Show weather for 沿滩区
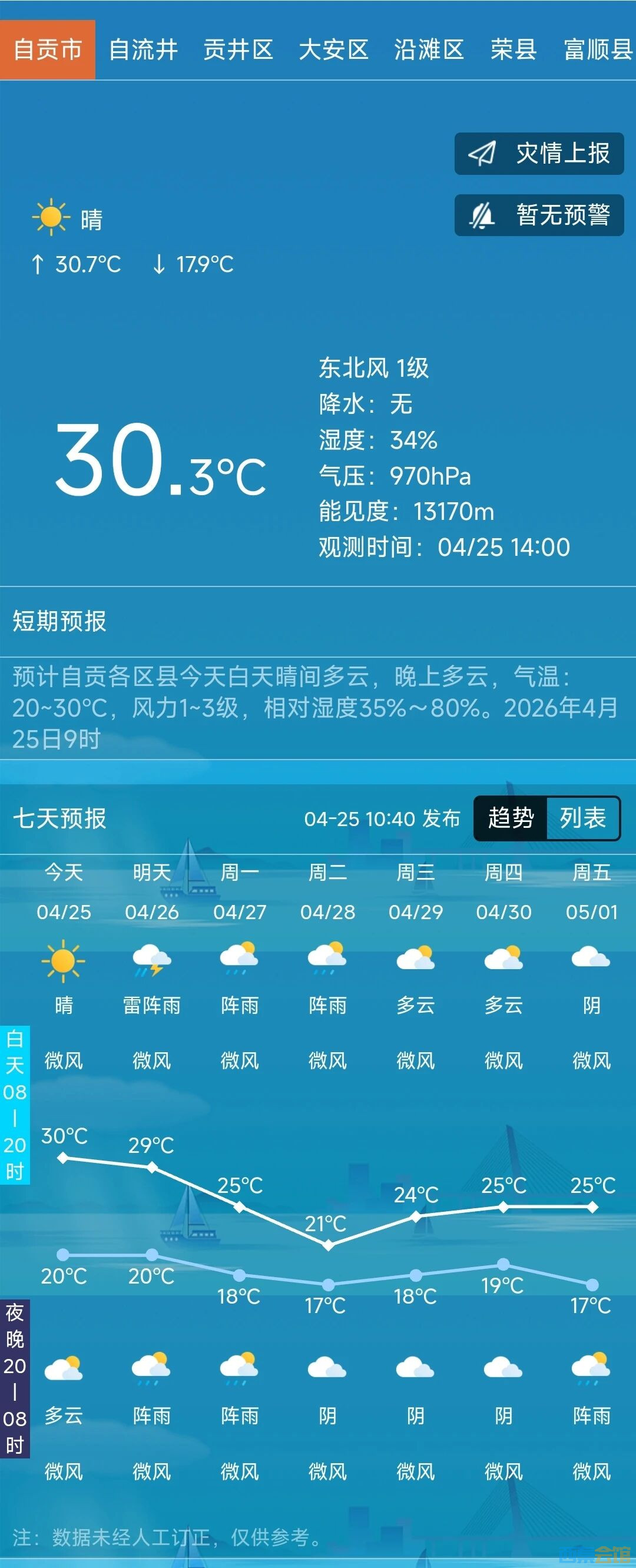Image resolution: width=636 pixels, height=1568 pixels. tap(429, 50)
